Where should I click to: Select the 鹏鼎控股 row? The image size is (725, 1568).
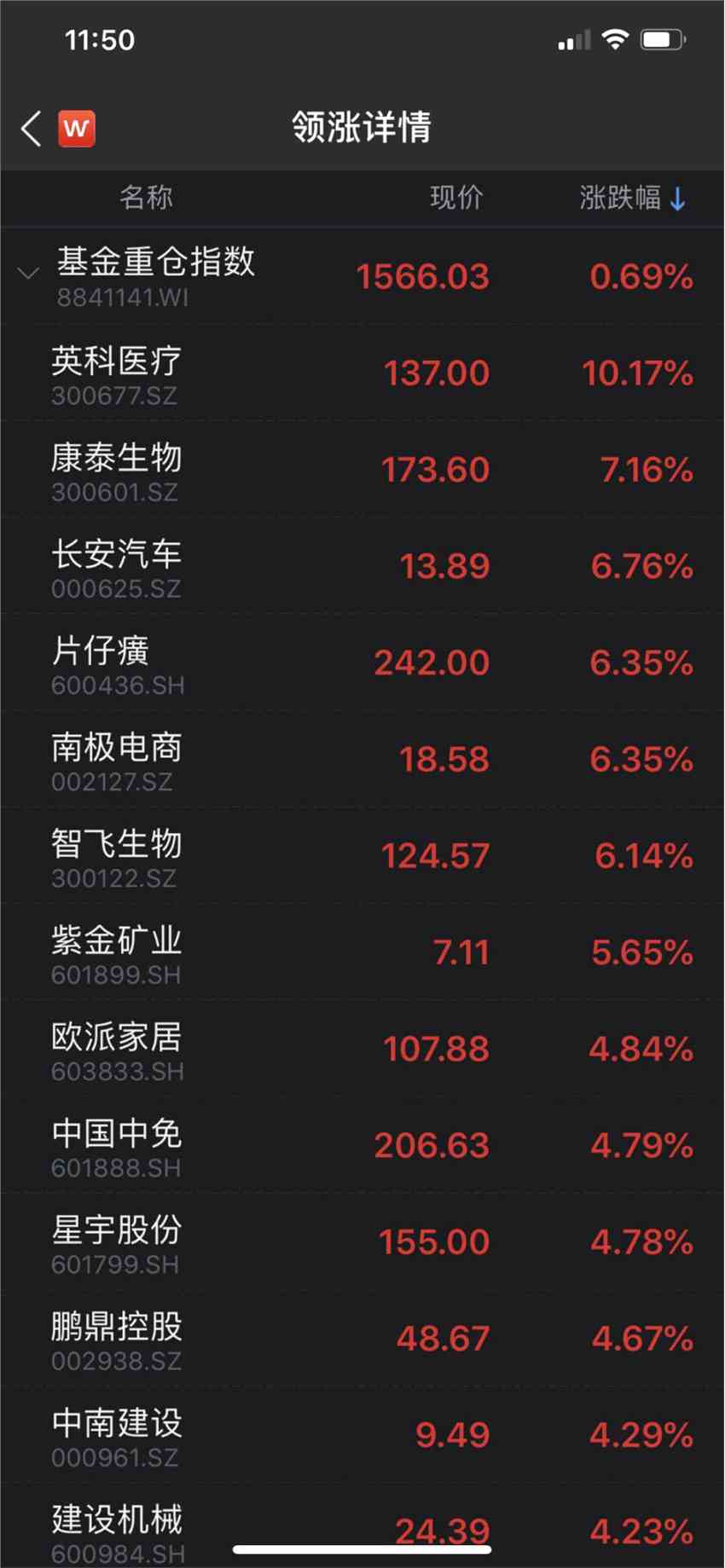tap(117, 1338)
